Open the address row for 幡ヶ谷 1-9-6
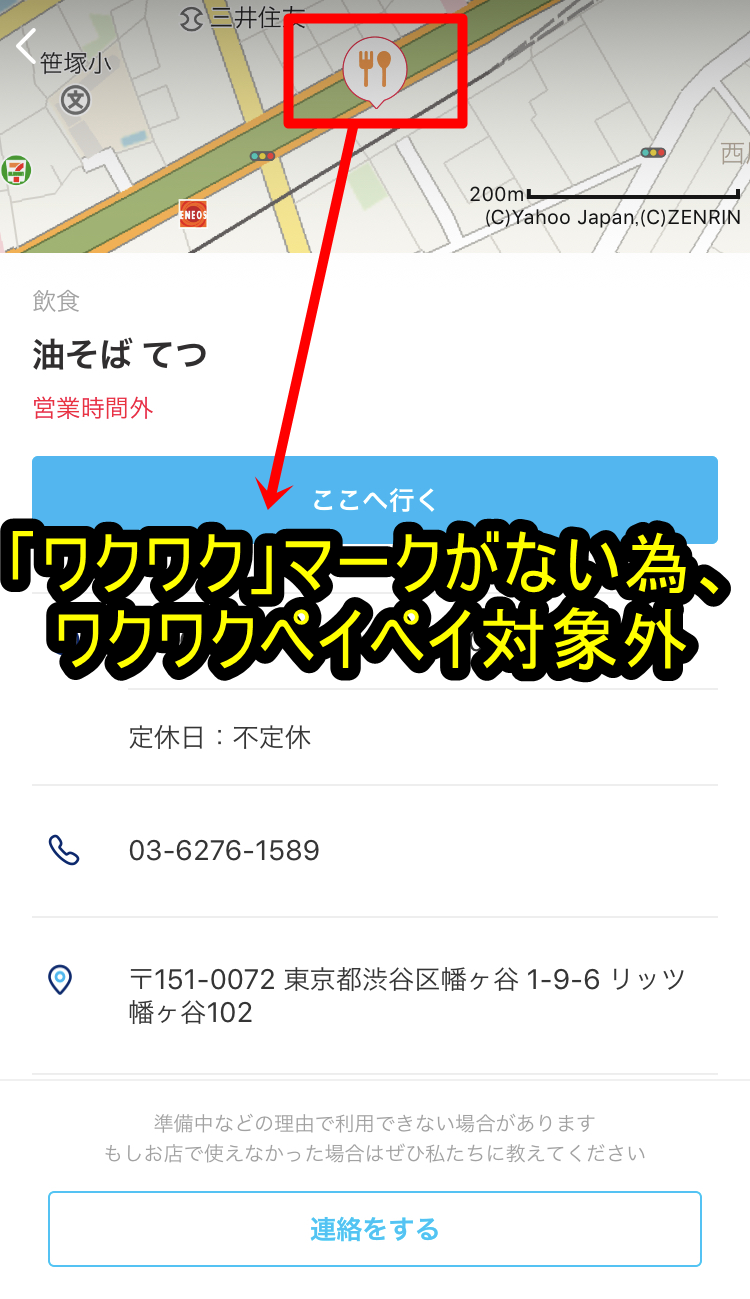750x1299 pixels. (405, 995)
